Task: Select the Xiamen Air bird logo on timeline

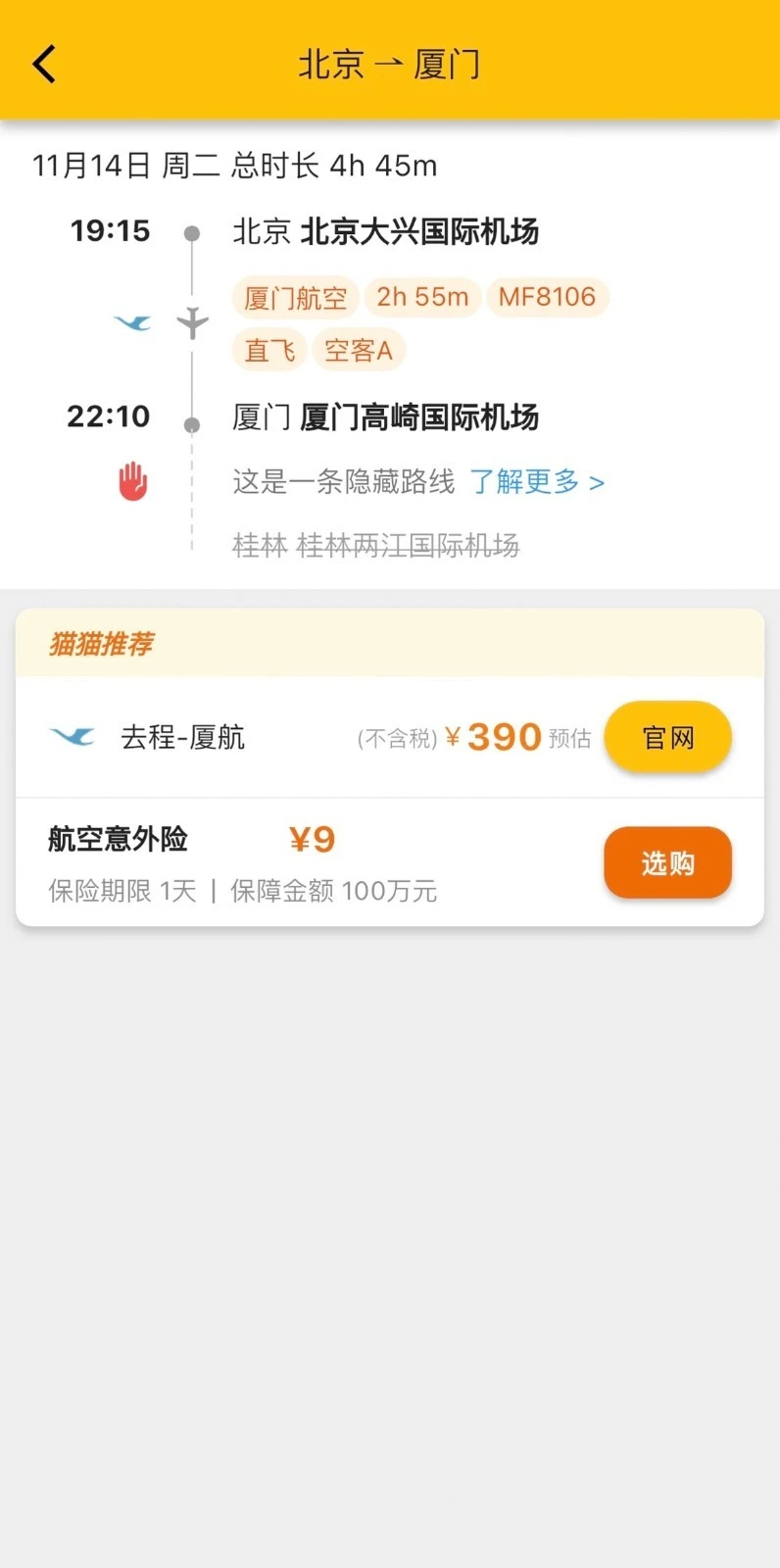Action: 132,323
